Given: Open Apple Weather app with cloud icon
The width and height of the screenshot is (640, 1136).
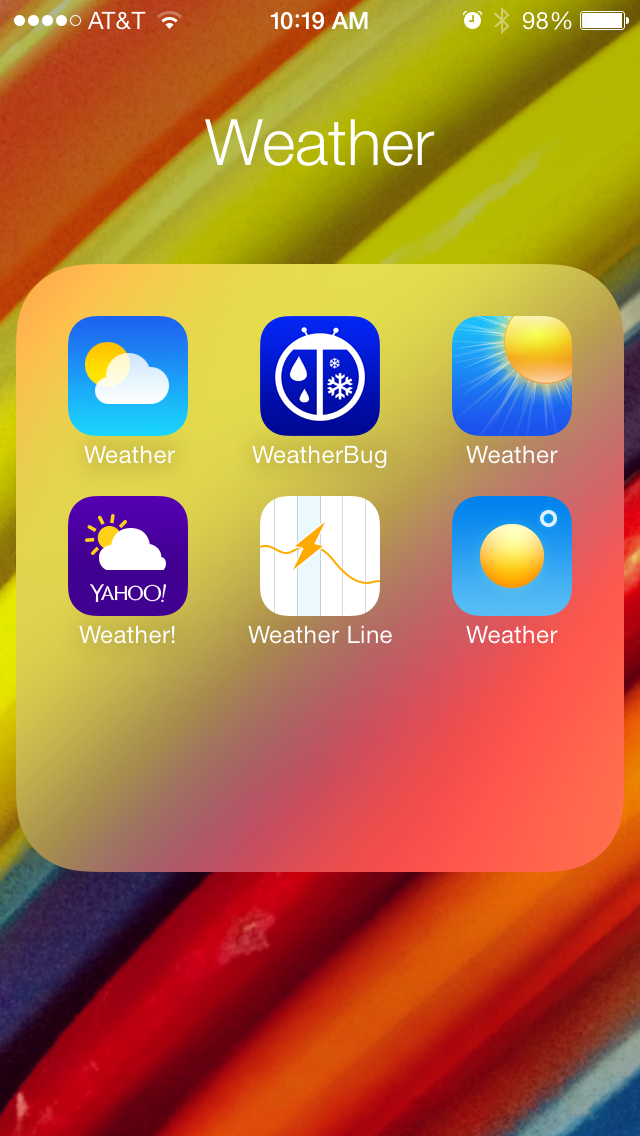Looking at the screenshot, I should [x=128, y=376].
